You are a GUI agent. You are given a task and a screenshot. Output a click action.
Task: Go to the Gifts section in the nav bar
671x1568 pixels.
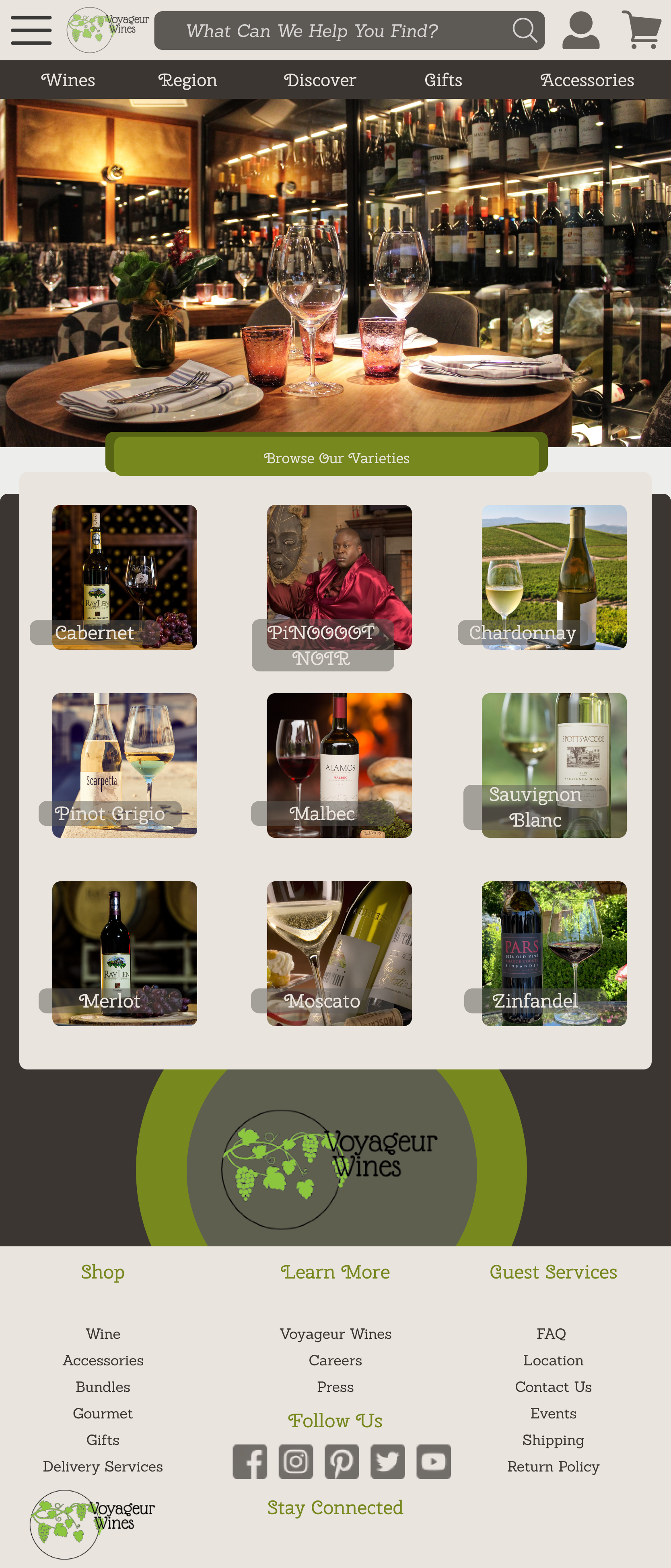tap(443, 80)
